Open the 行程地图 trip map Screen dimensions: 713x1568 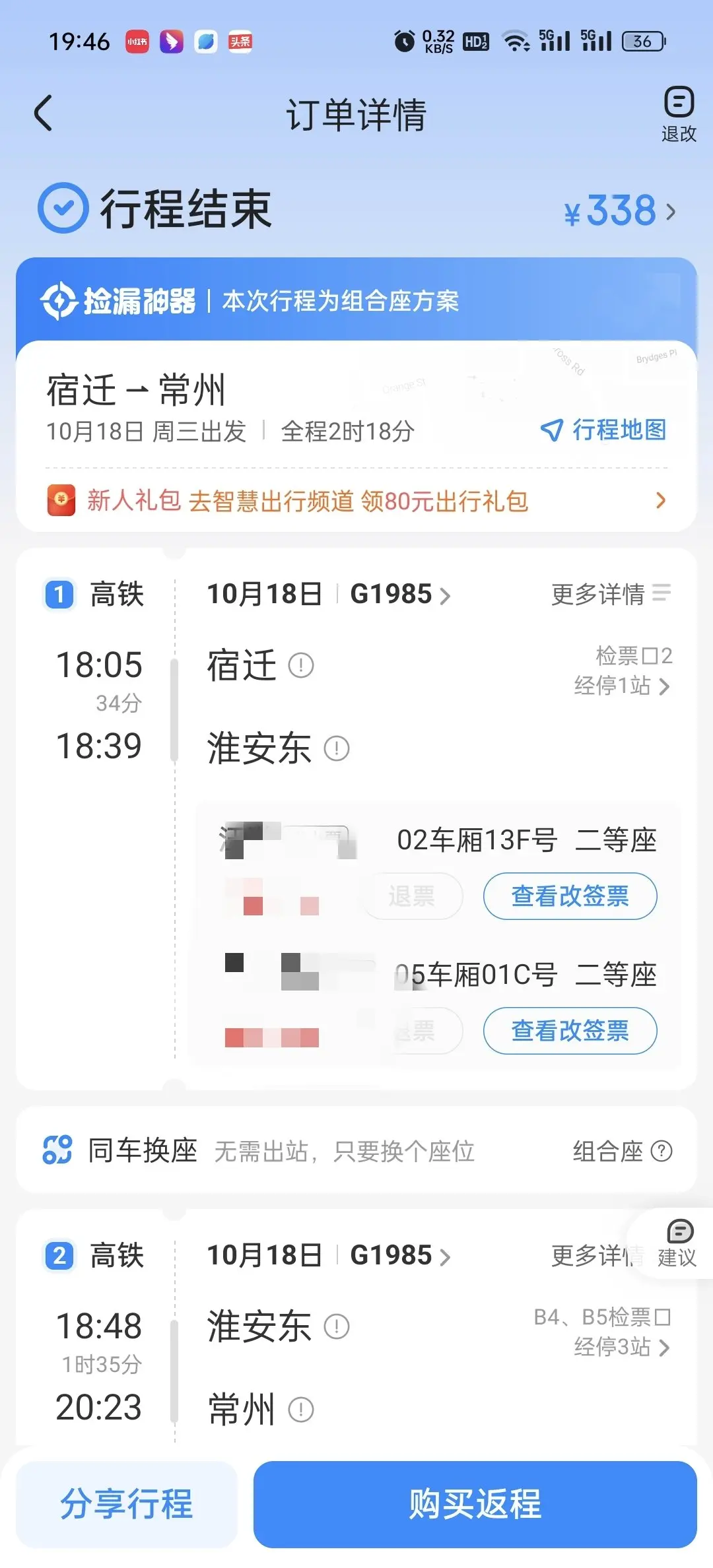tap(603, 430)
